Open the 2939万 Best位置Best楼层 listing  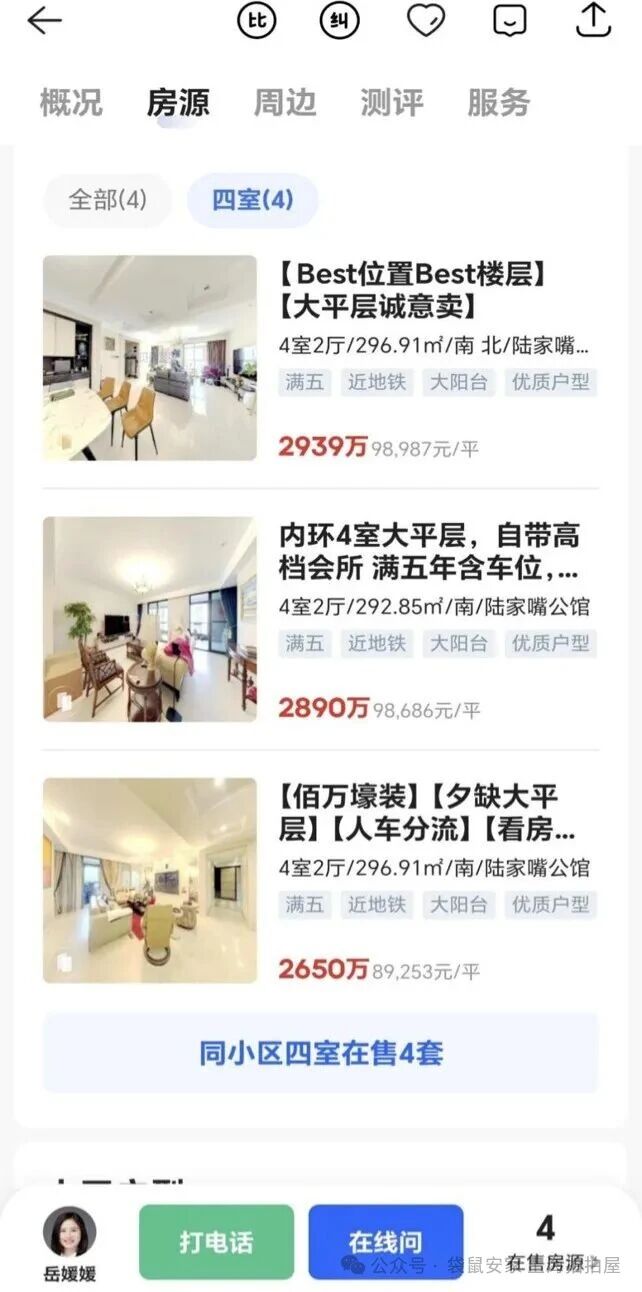320,358
